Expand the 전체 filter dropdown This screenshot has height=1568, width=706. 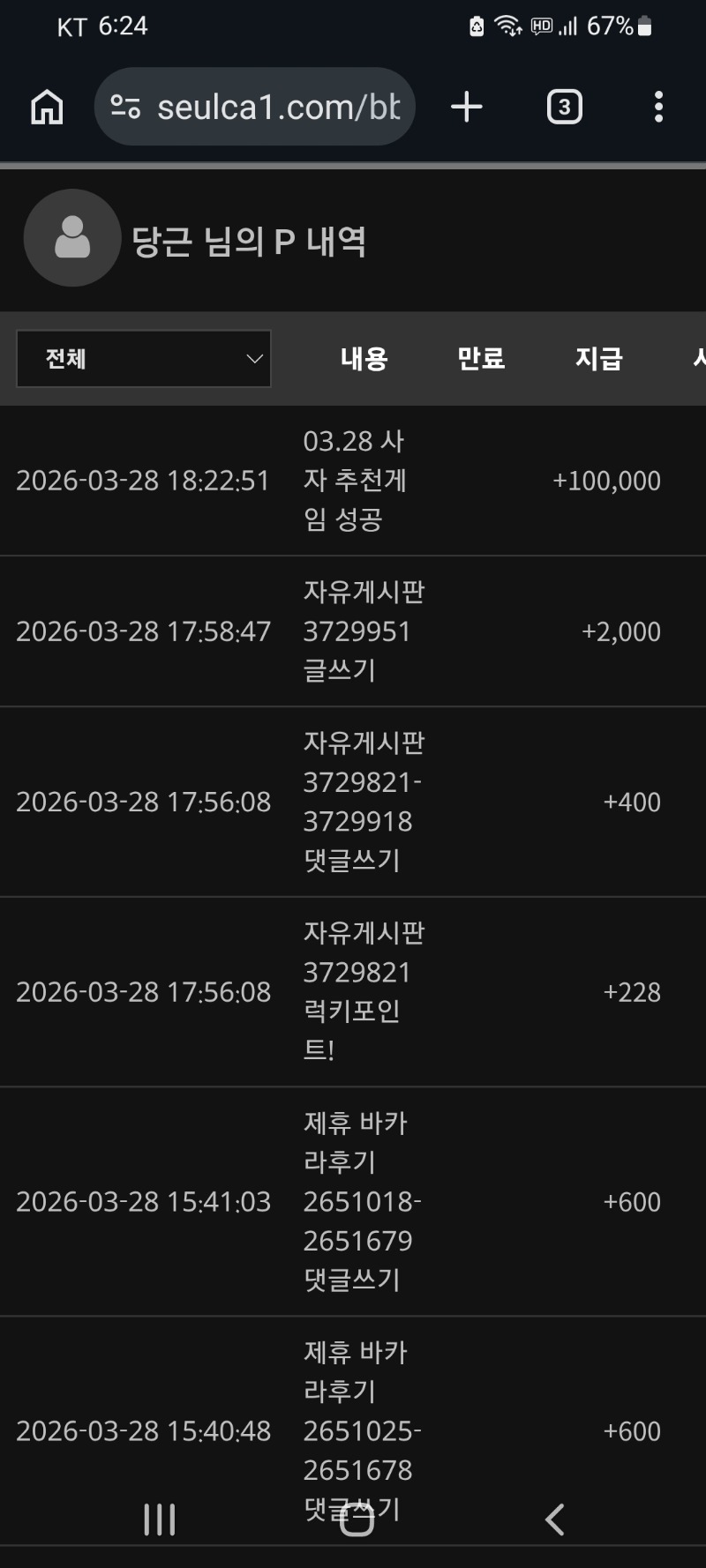click(144, 359)
